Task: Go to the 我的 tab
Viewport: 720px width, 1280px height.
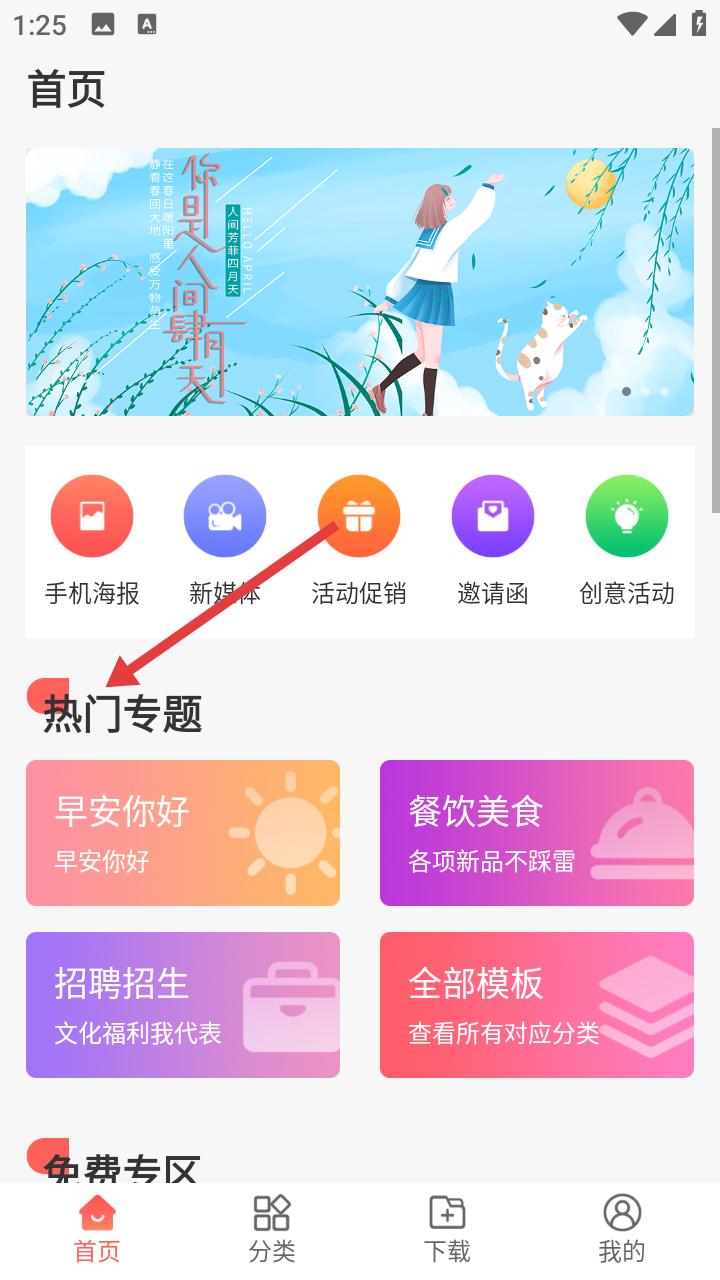Action: [622, 1229]
